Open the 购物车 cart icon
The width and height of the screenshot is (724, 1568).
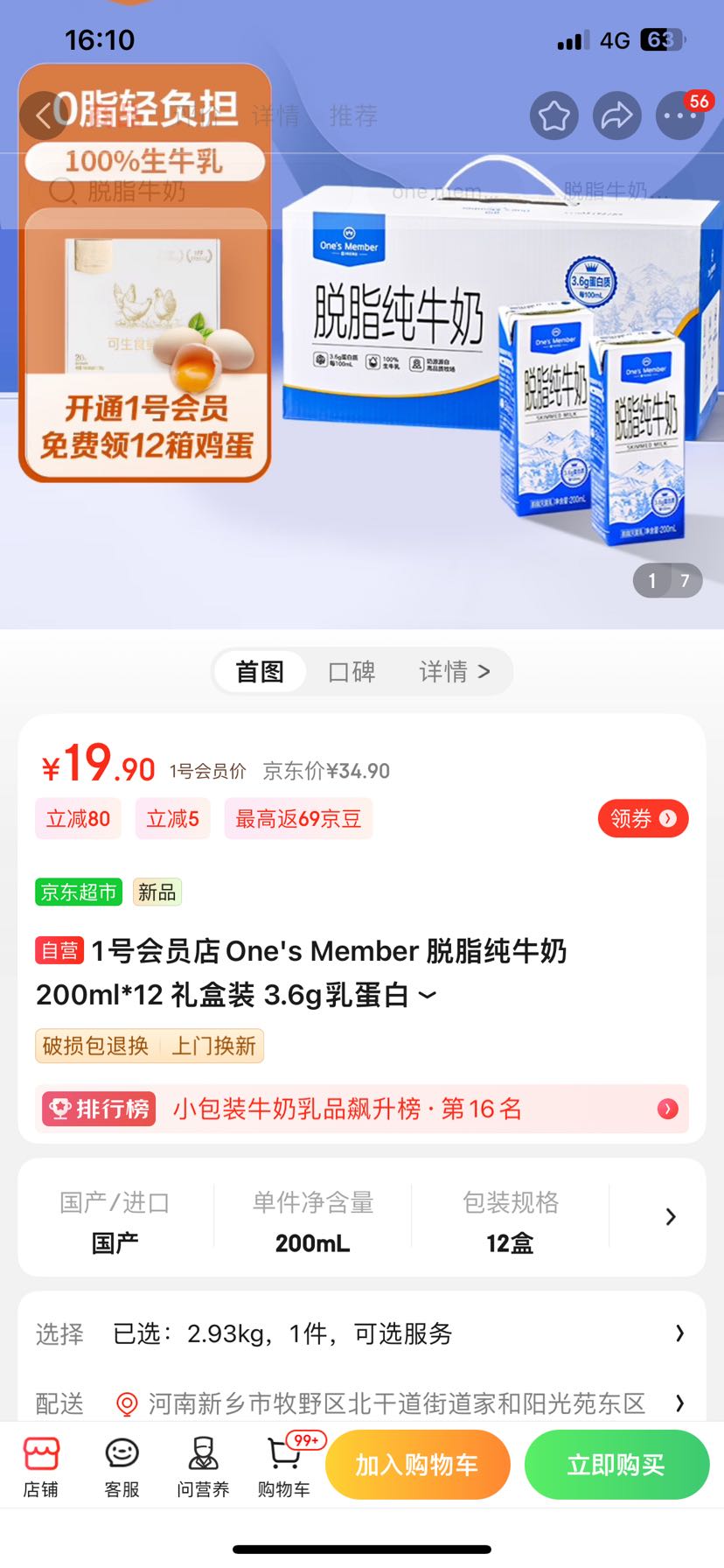(x=282, y=1465)
